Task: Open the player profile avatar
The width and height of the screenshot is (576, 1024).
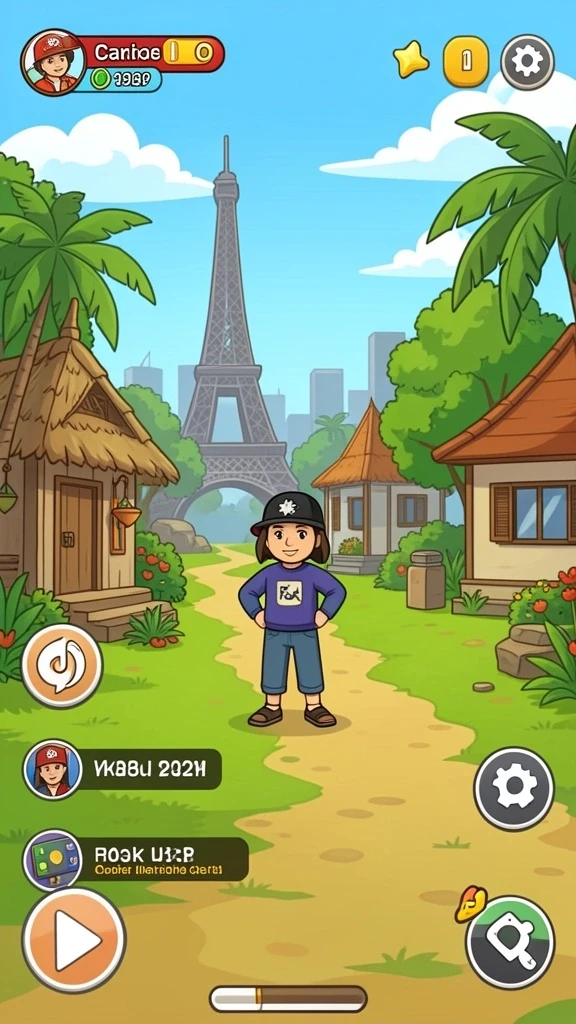Action: coord(54,63)
